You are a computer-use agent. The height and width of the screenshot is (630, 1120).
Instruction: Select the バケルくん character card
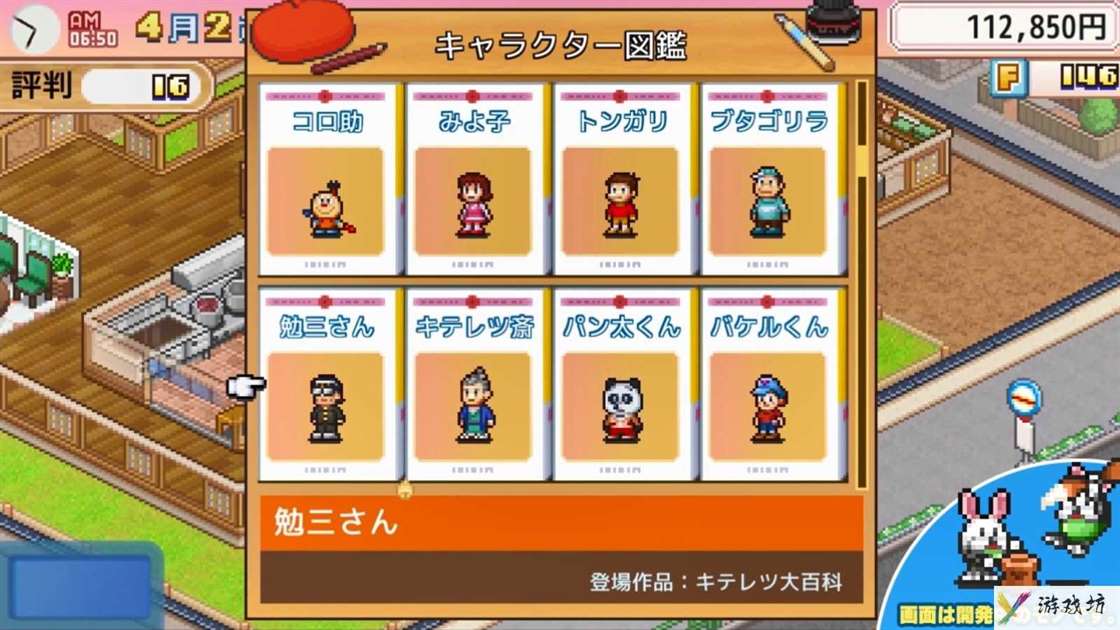pos(768,385)
